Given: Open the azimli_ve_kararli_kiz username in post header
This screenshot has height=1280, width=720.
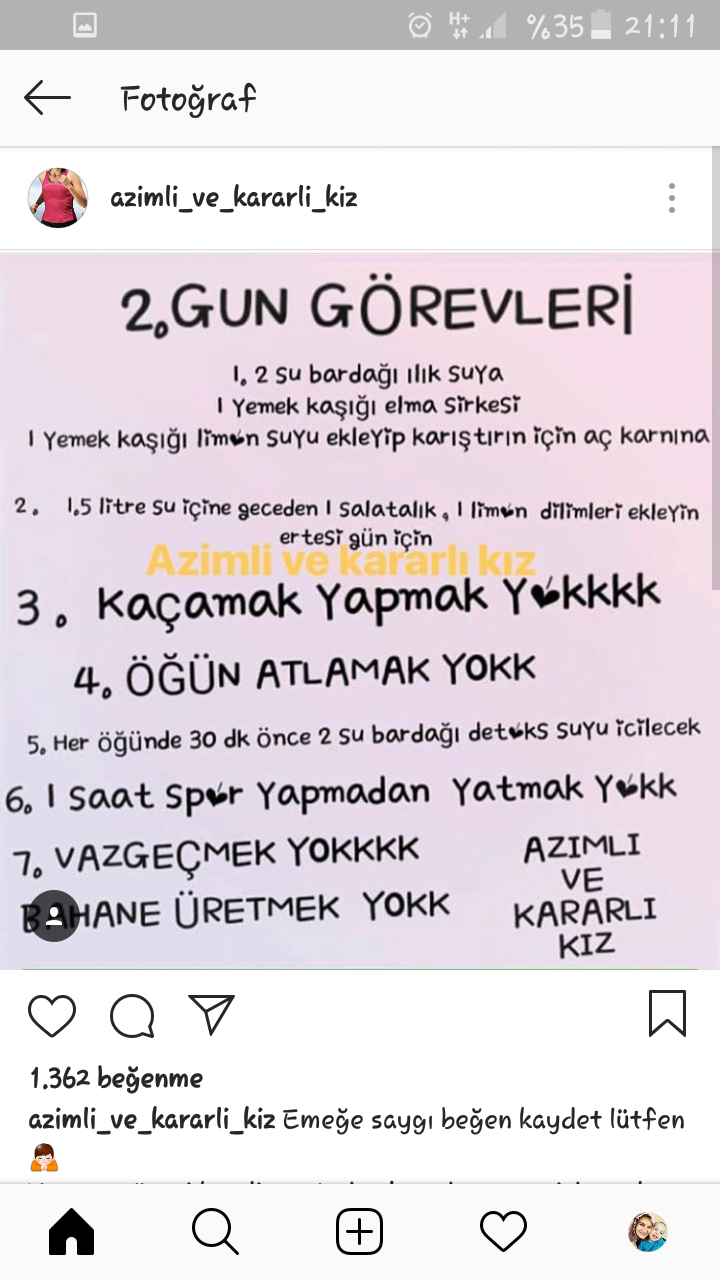Looking at the screenshot, I should (234, 198).
